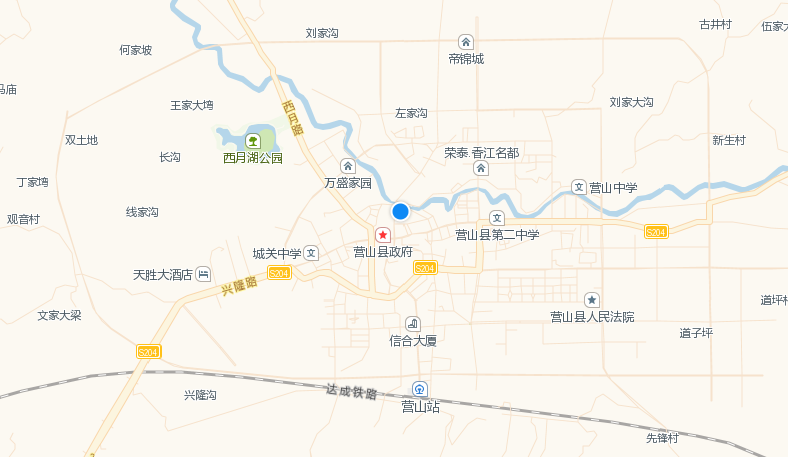The width and height of the screenshot is (788, 457).
Task: Select the 营山县第二中学 marker
Action: [496, 218]
